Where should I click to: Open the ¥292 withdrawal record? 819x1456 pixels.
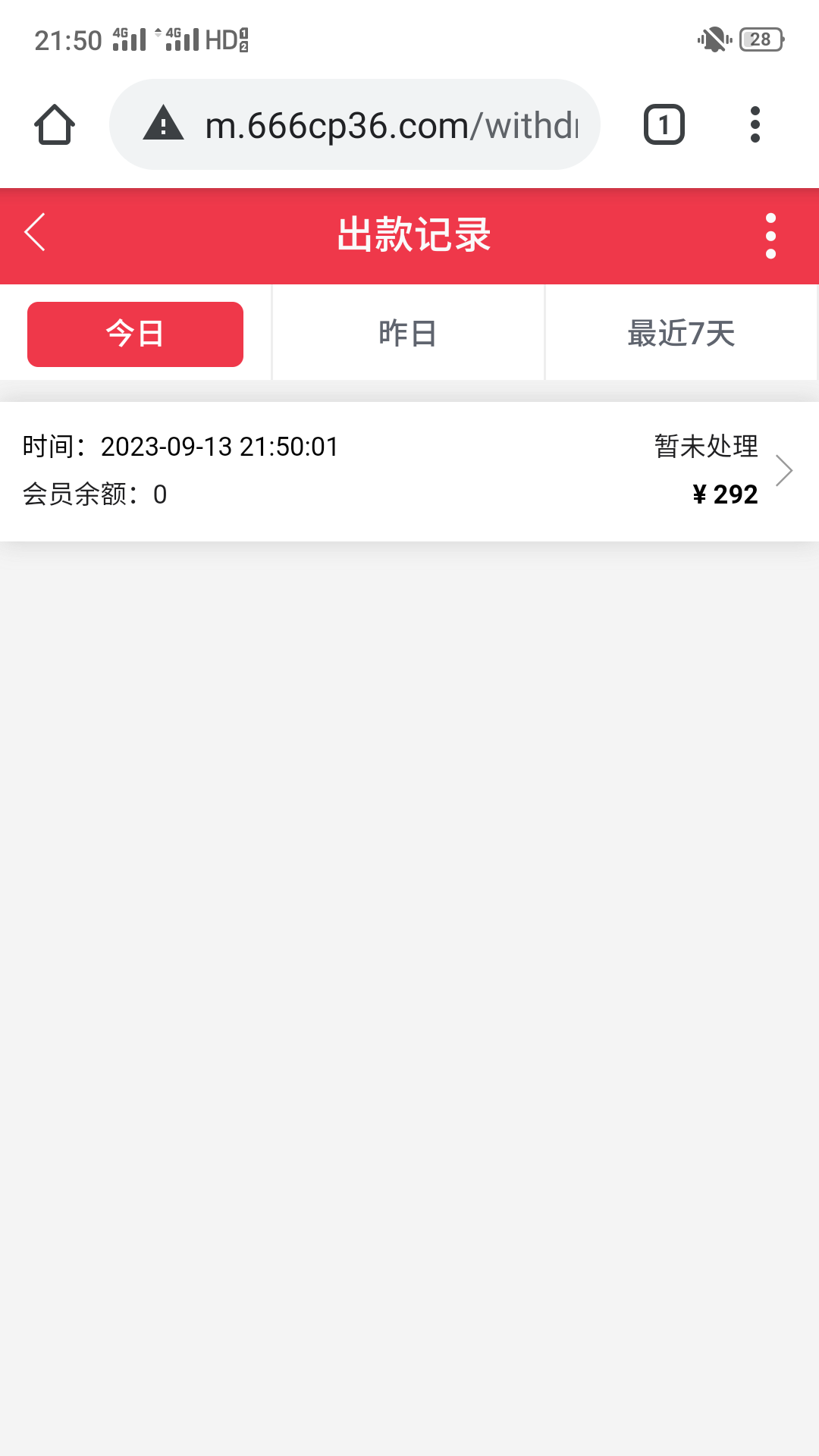click(x=409, y=471)
